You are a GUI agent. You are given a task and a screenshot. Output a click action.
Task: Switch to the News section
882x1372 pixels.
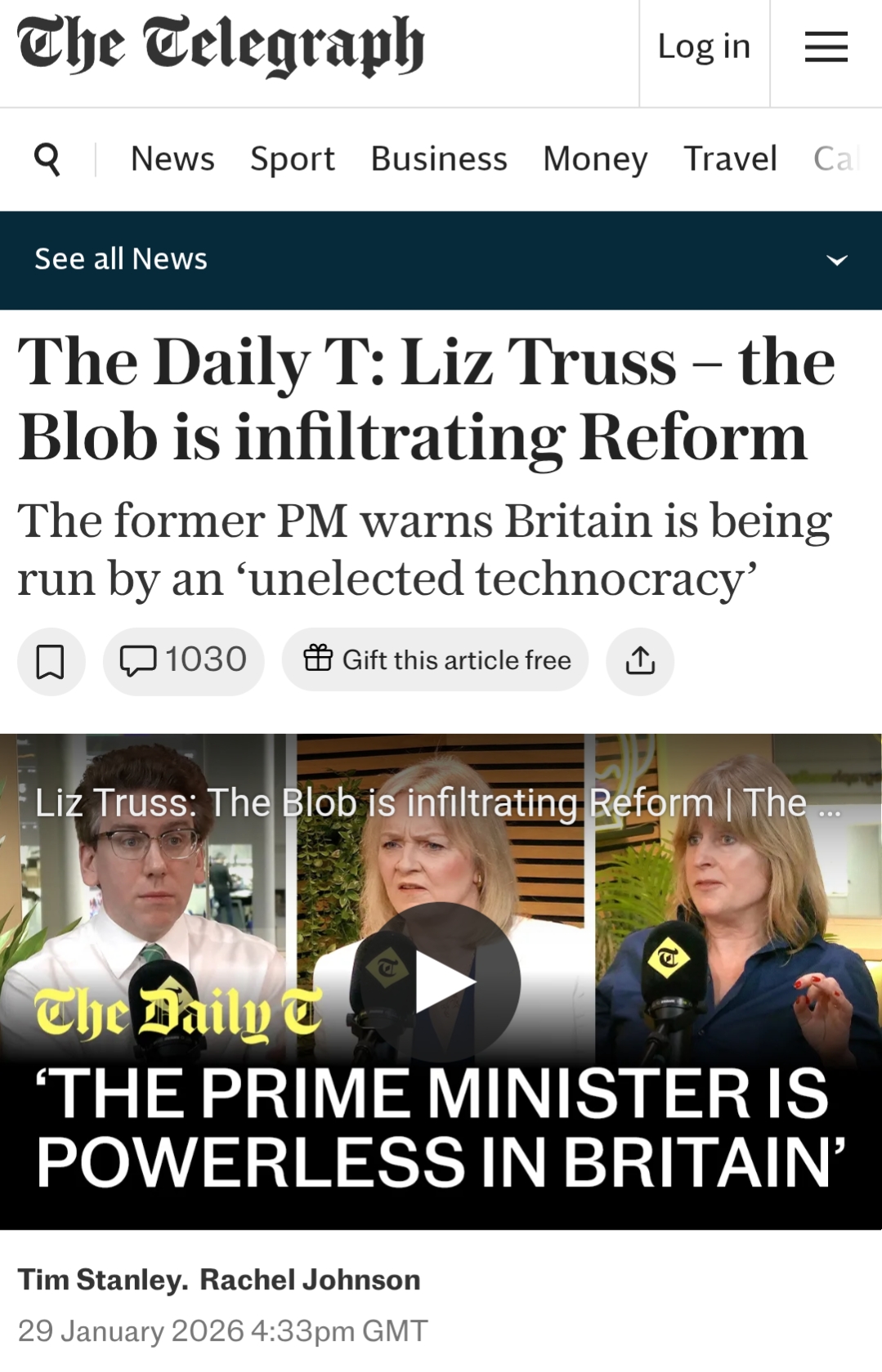(x=172, y=159)
